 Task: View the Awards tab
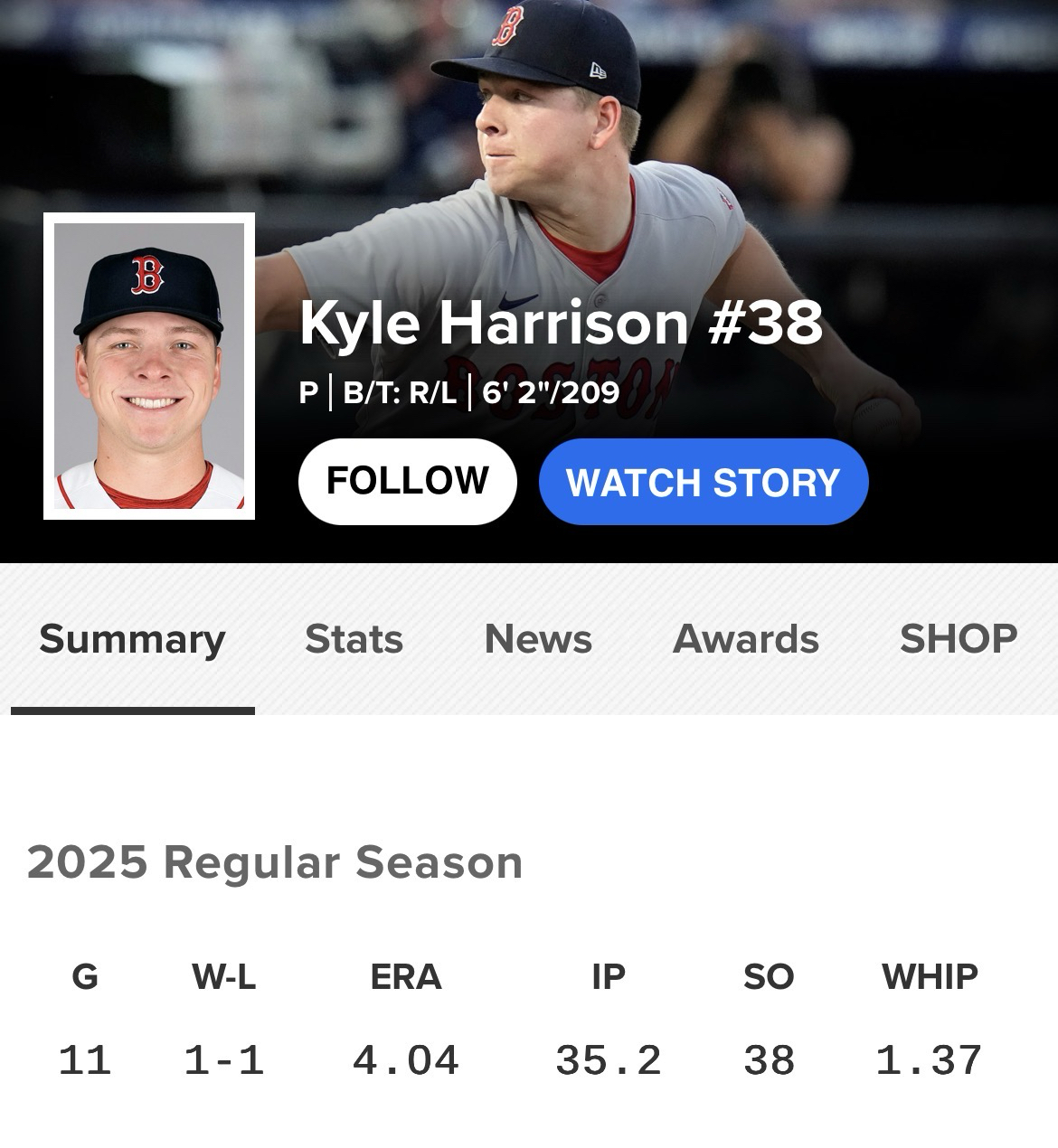point(745,639)
